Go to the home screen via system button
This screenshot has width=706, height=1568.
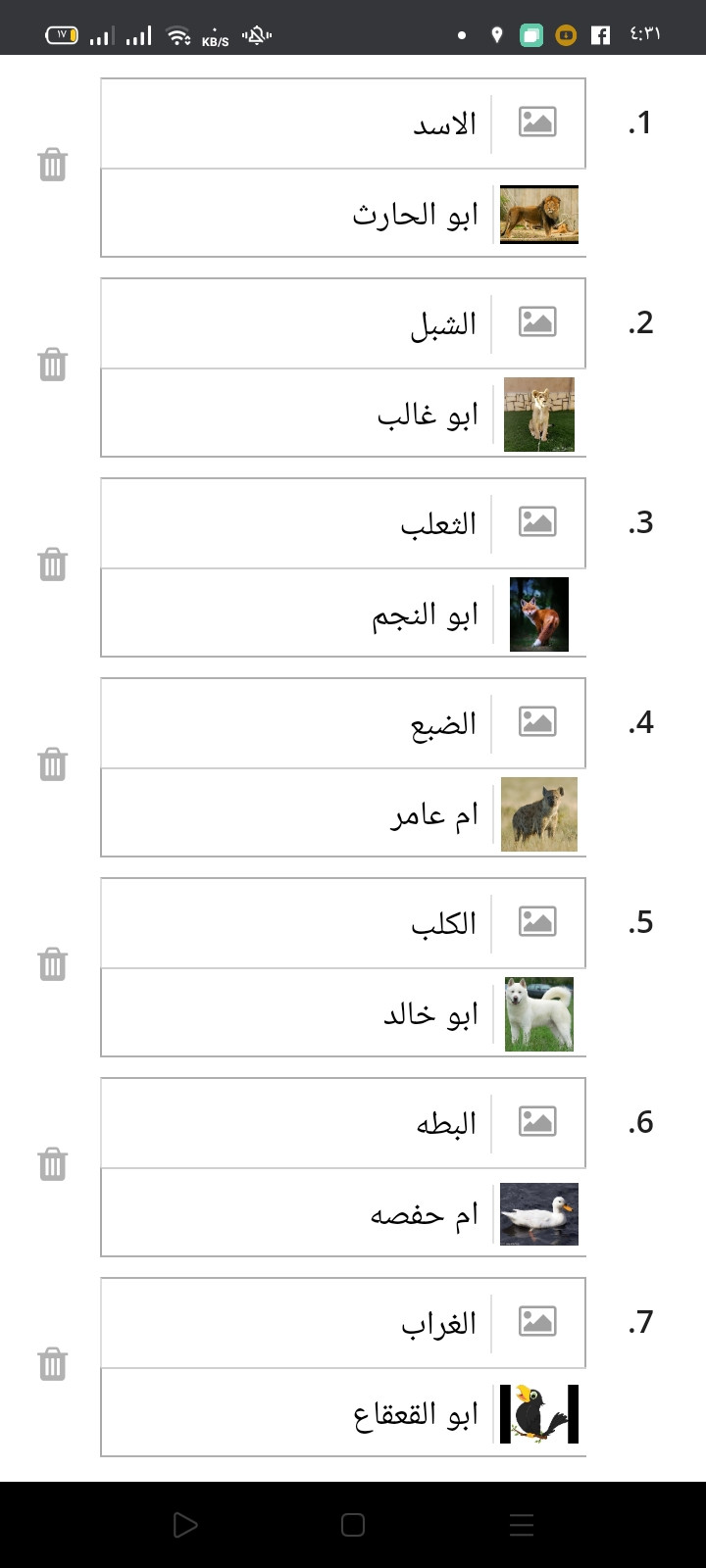pos(353,1525)
